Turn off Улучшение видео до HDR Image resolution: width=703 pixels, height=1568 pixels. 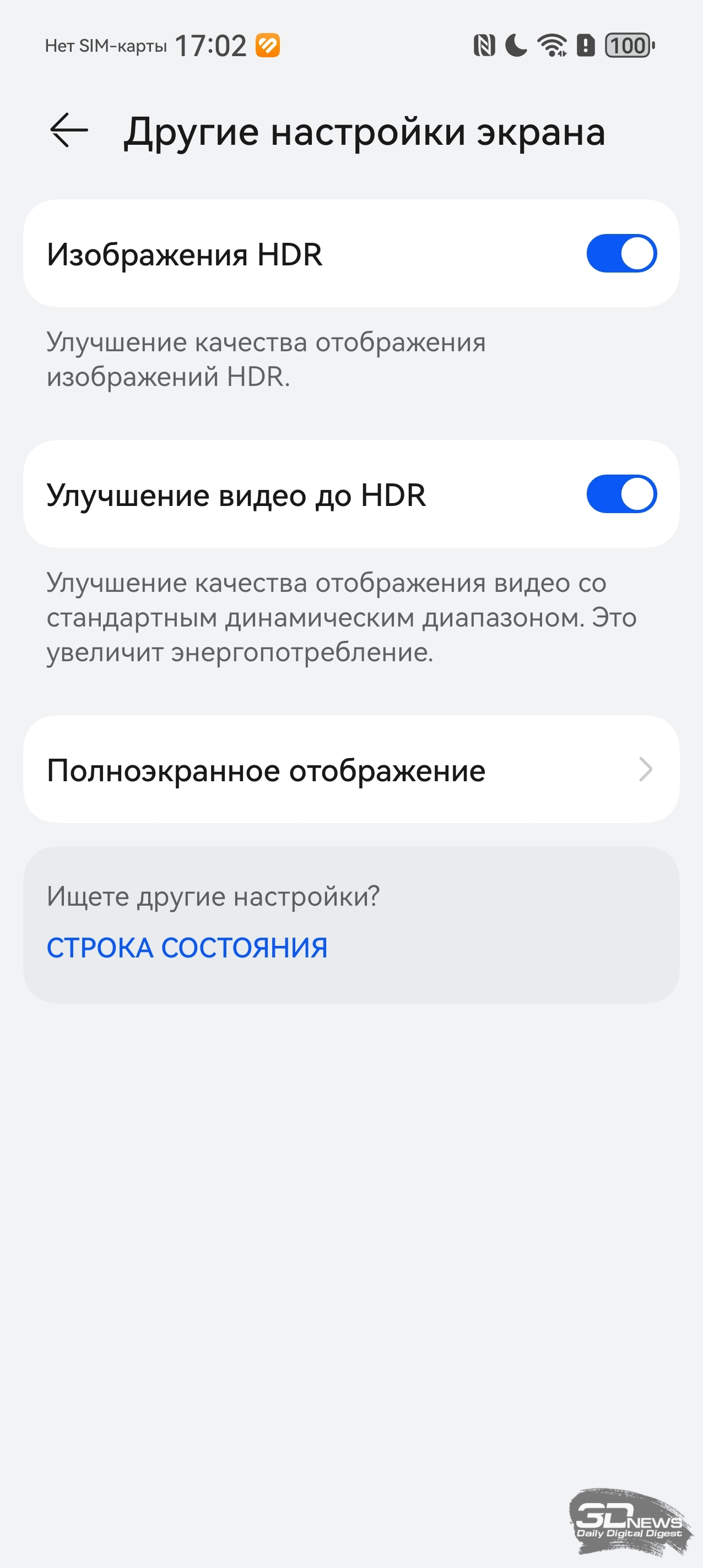coord(621,494)
